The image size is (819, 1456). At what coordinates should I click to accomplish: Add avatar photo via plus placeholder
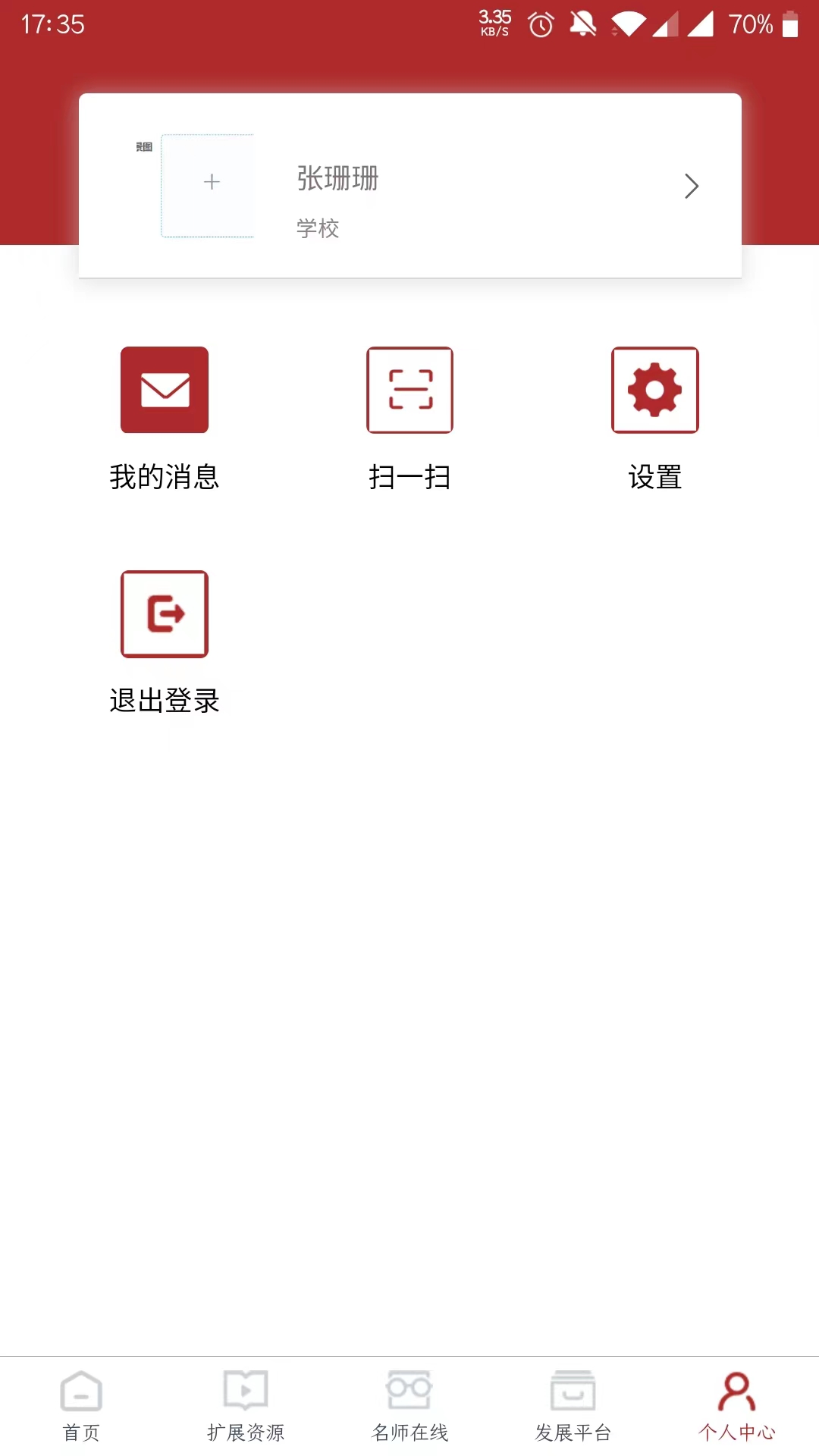point(211,183)
